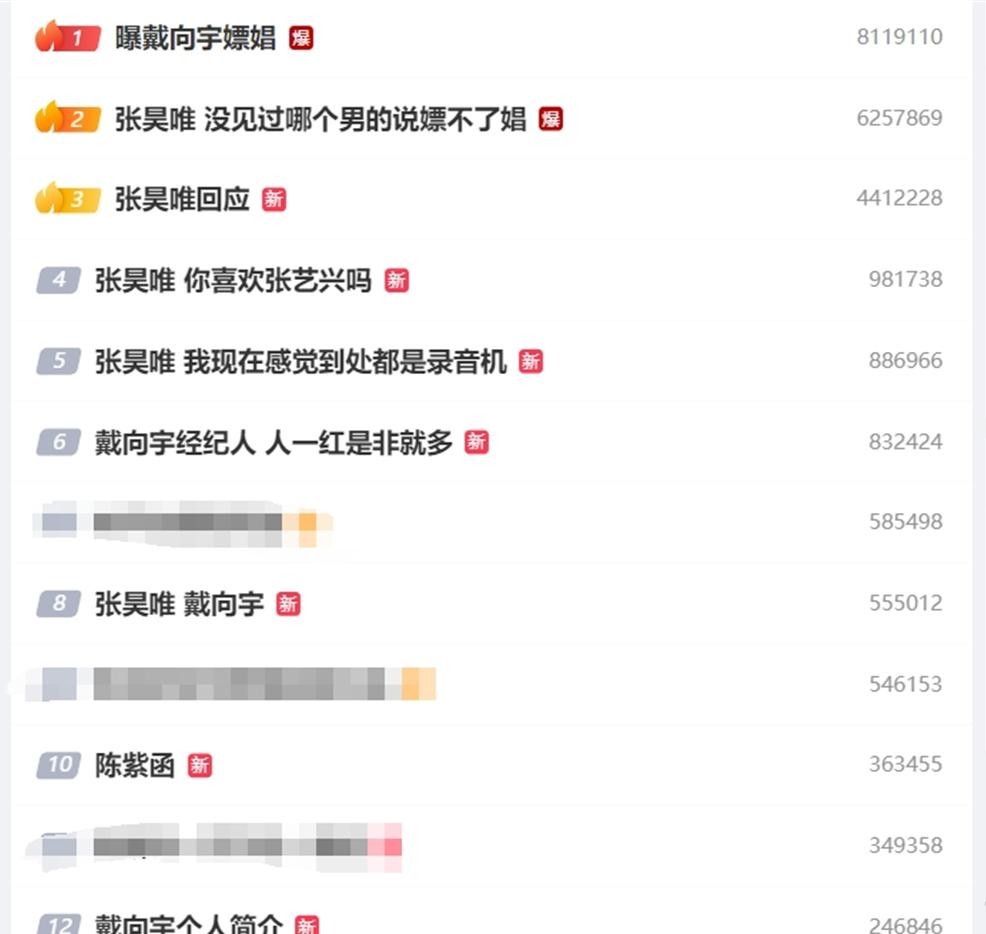
Task: Open the 张昊唯 戴向宇 hot search entry
Action: (x=179, y=604)
